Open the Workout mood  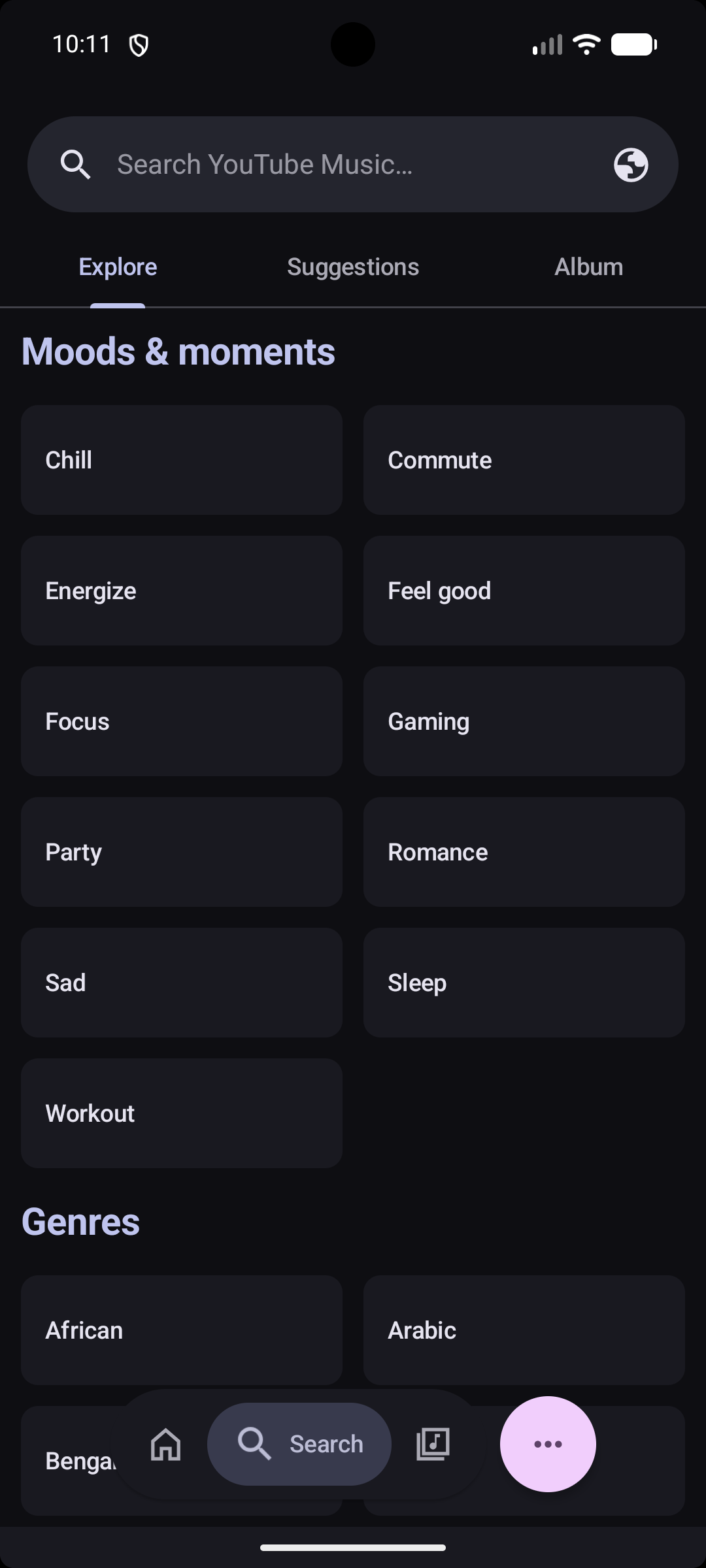coord(182,1113)
